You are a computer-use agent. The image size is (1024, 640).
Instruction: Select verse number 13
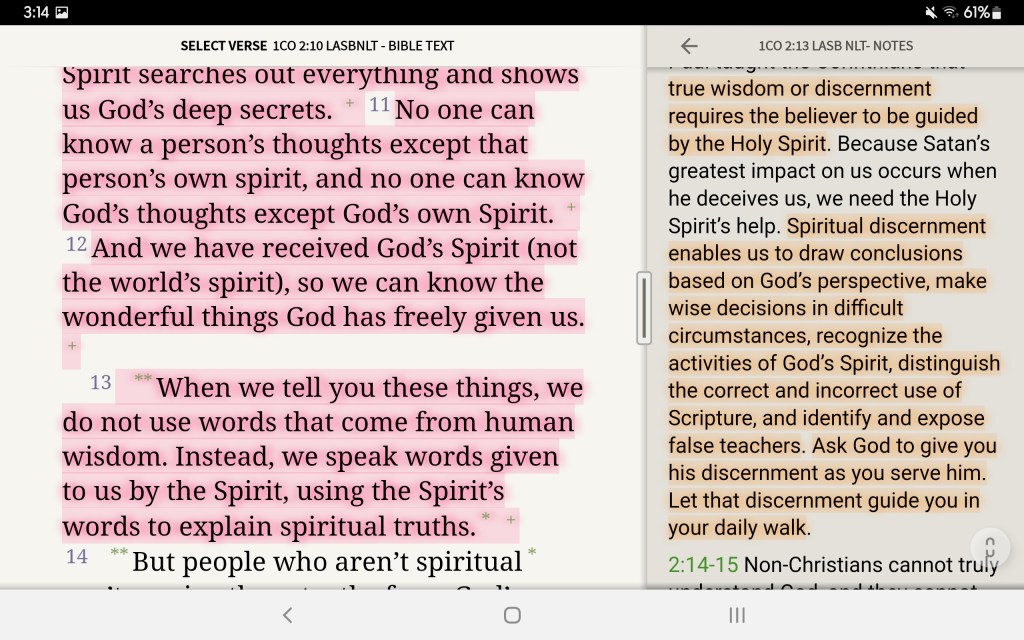[100, 382]
